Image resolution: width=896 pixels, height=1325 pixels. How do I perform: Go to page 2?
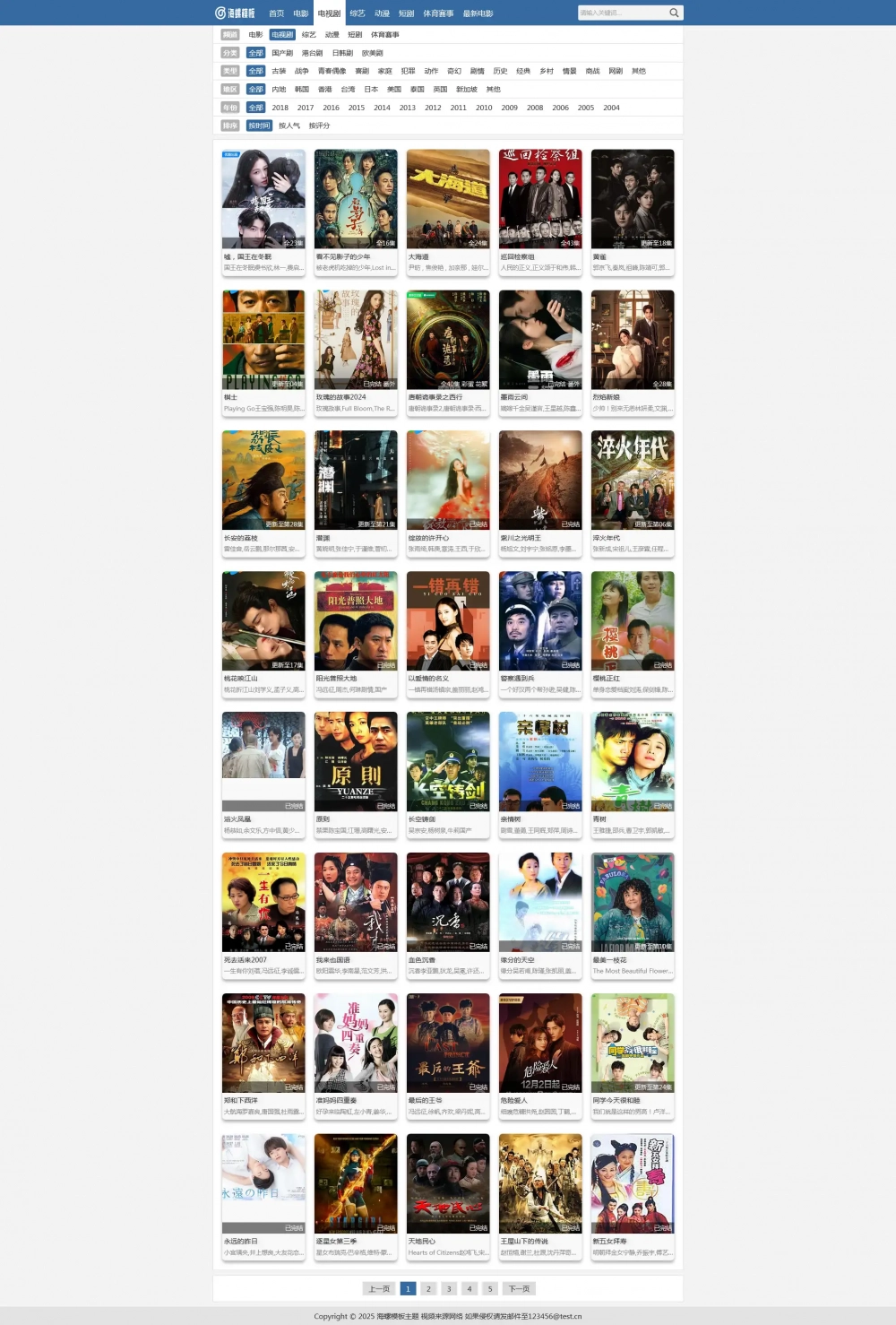coord(428,1288)
